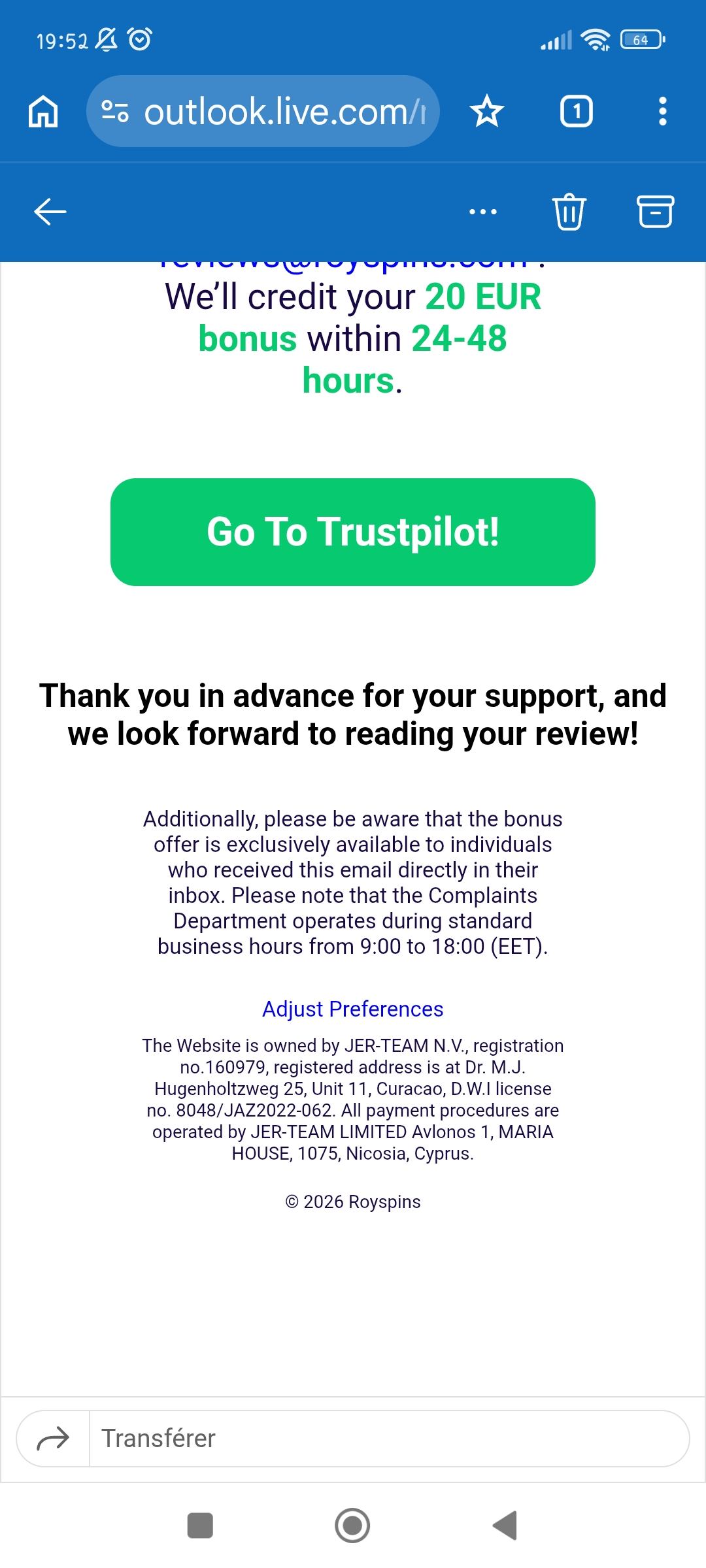The image size is (706, 1568).
Task: Tap Transférer to forward the email
Action: pos(353,1439)
